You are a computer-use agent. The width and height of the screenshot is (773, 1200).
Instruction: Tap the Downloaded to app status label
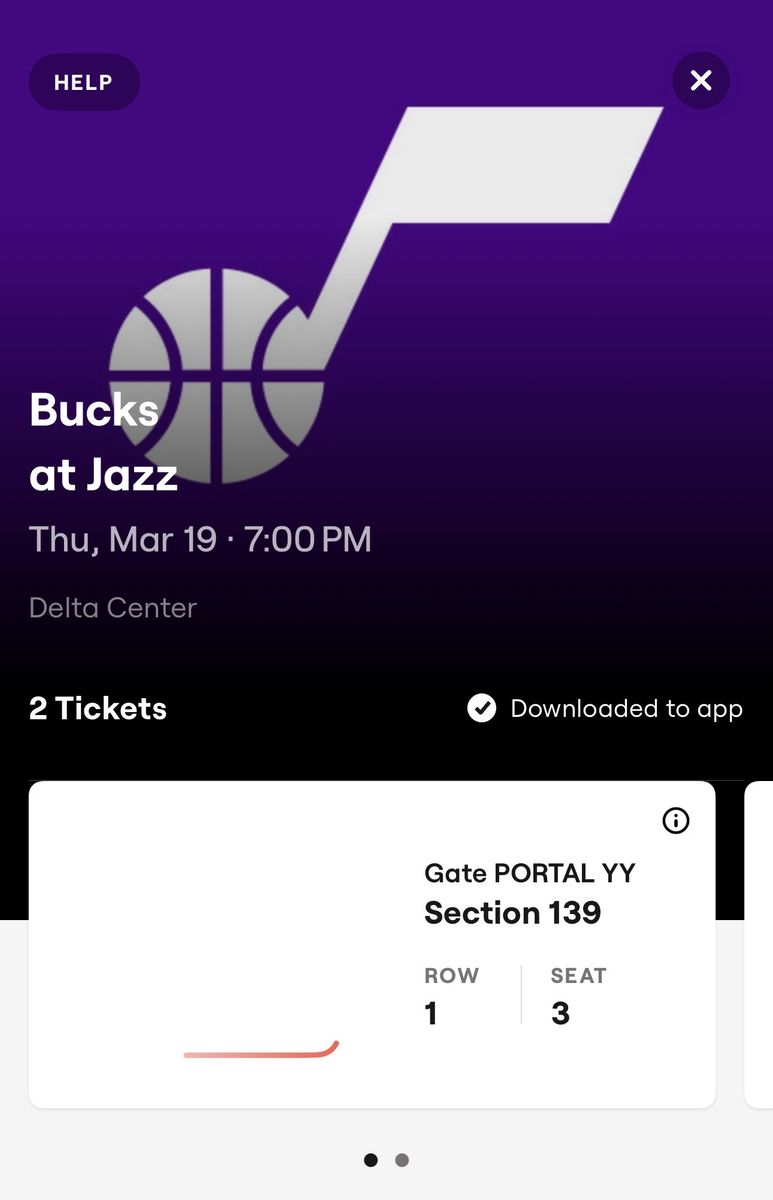tap(626, 708)
